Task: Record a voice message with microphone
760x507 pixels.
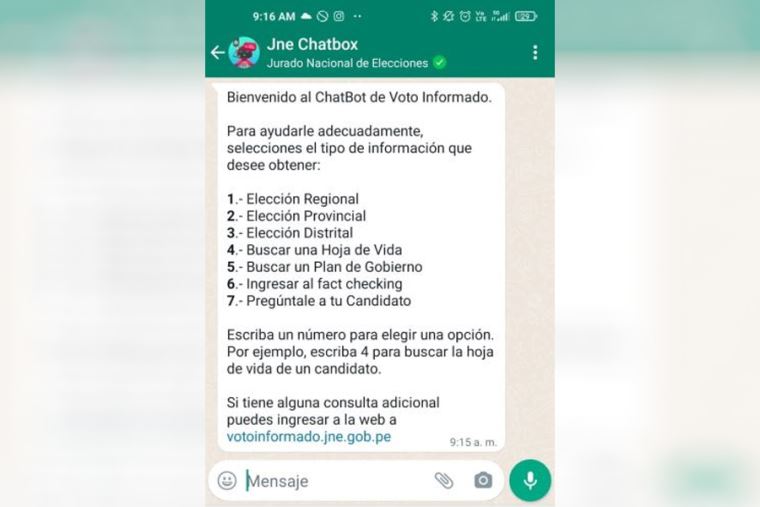Action: coord(530,481)
